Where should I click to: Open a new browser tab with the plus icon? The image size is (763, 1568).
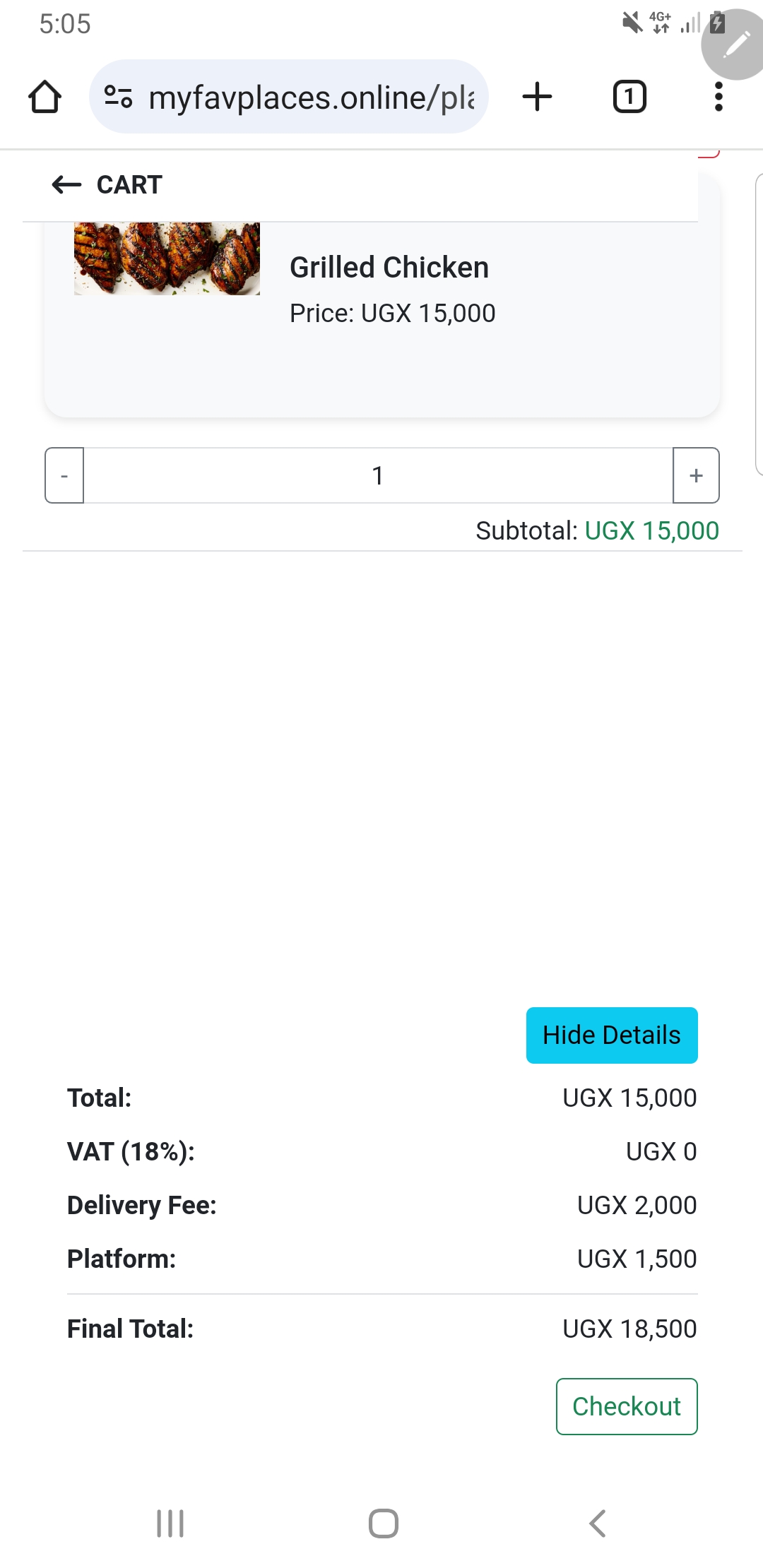(x=536, y=96)
